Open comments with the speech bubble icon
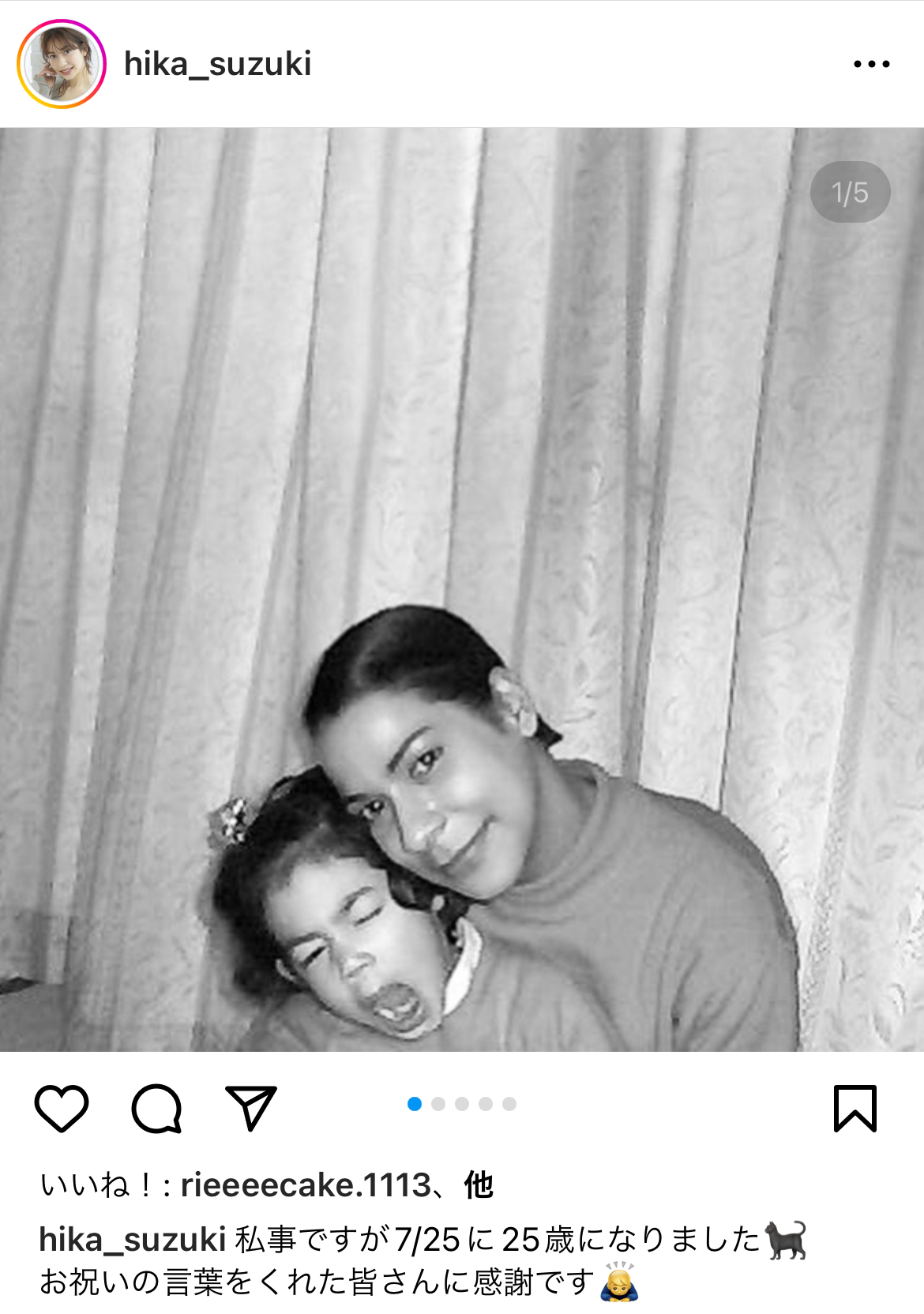Screen dimensions: 924x1314 point(156,1108)
